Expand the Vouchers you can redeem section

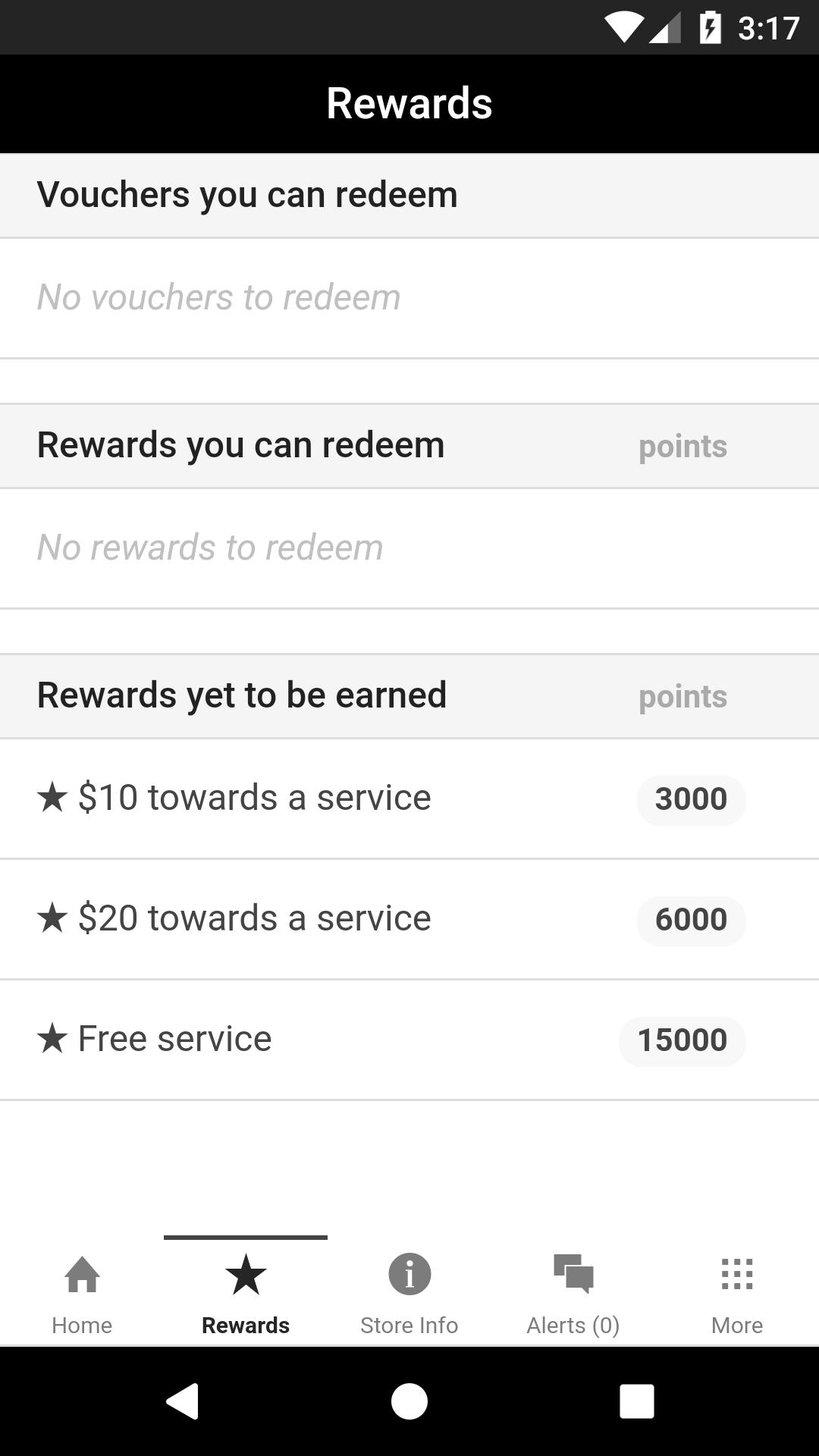coord(248,194)
